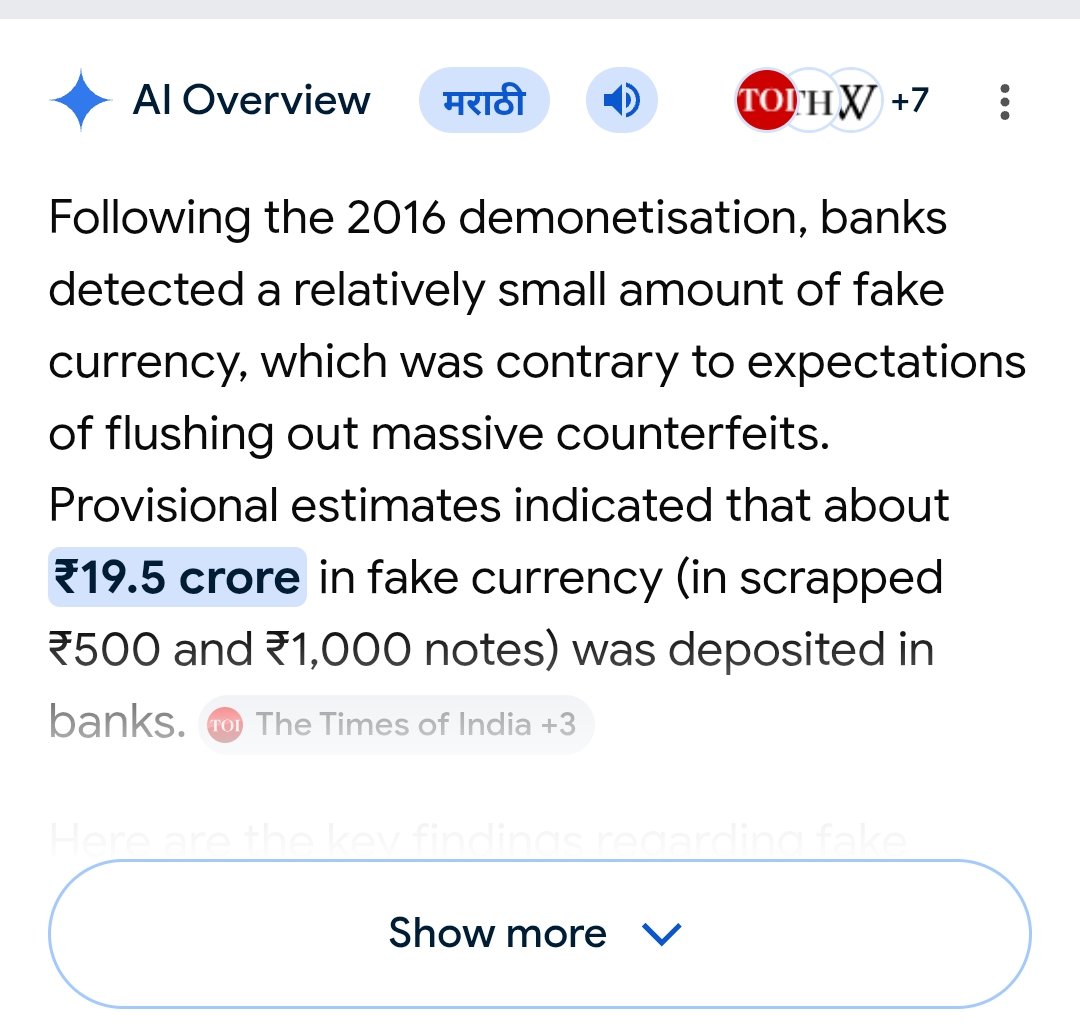Expand the overview with Show more

(x=539, y=934)
